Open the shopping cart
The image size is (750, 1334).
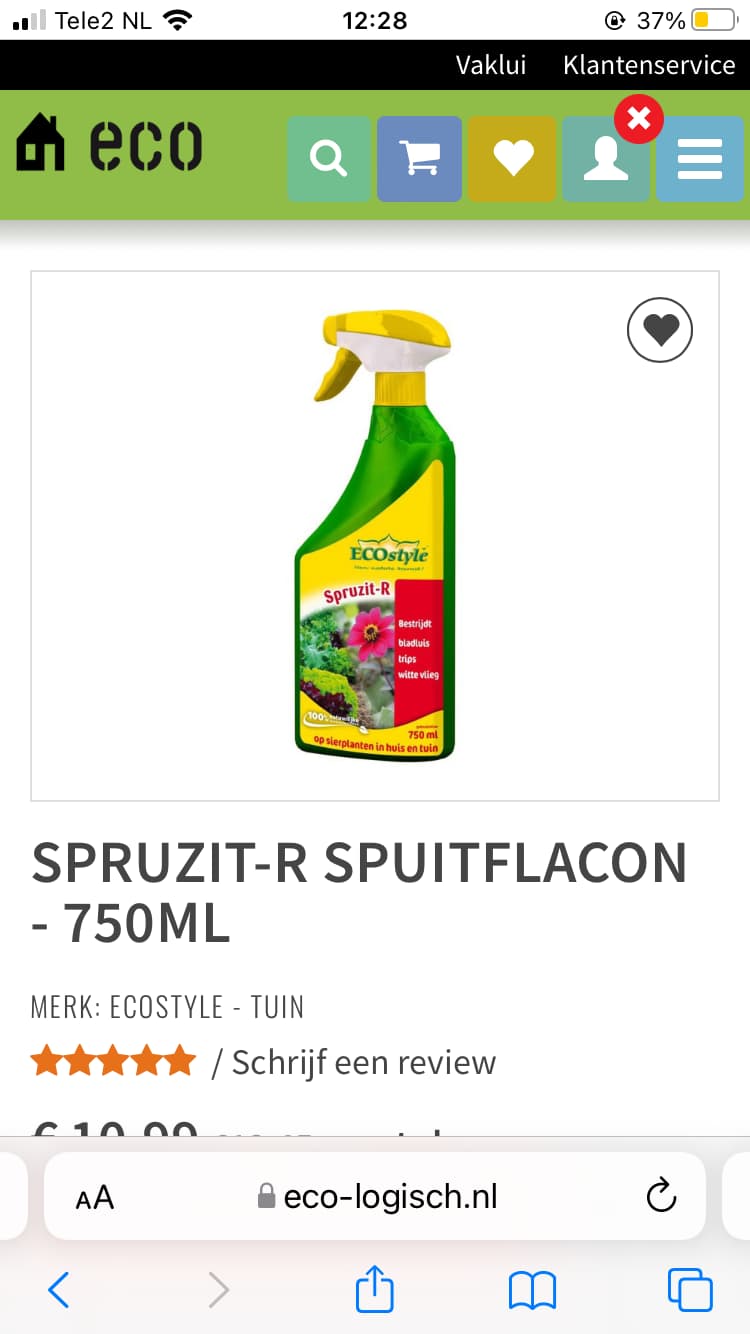click(x=419, y=159)
